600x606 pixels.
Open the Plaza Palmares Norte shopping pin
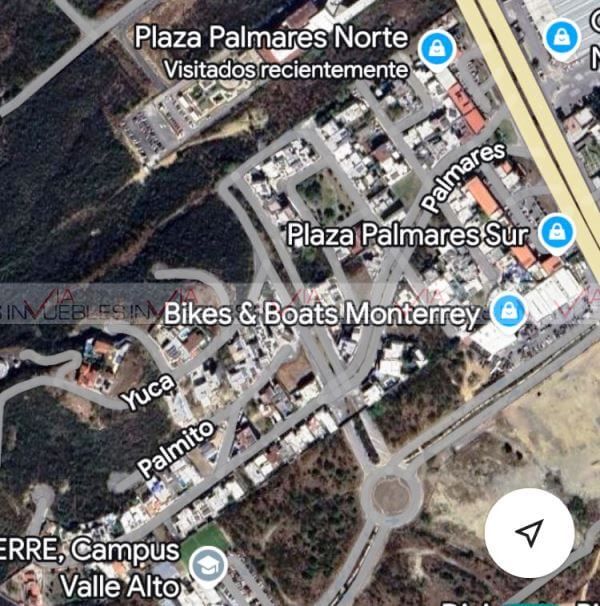tap(436, 47)
